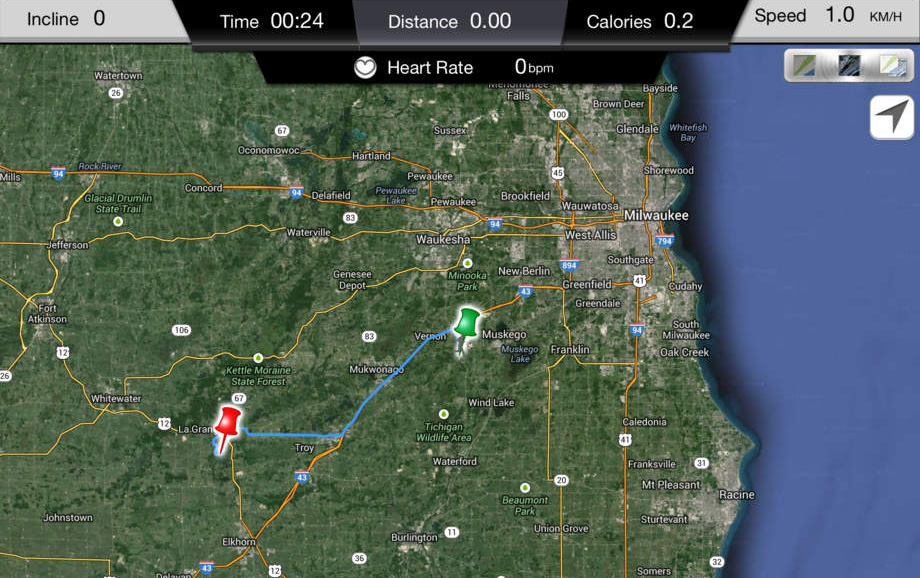Image resolution: width=920 pixels, height=578 pixels.
Task: Select the green start pin
Action: [467, 324]
